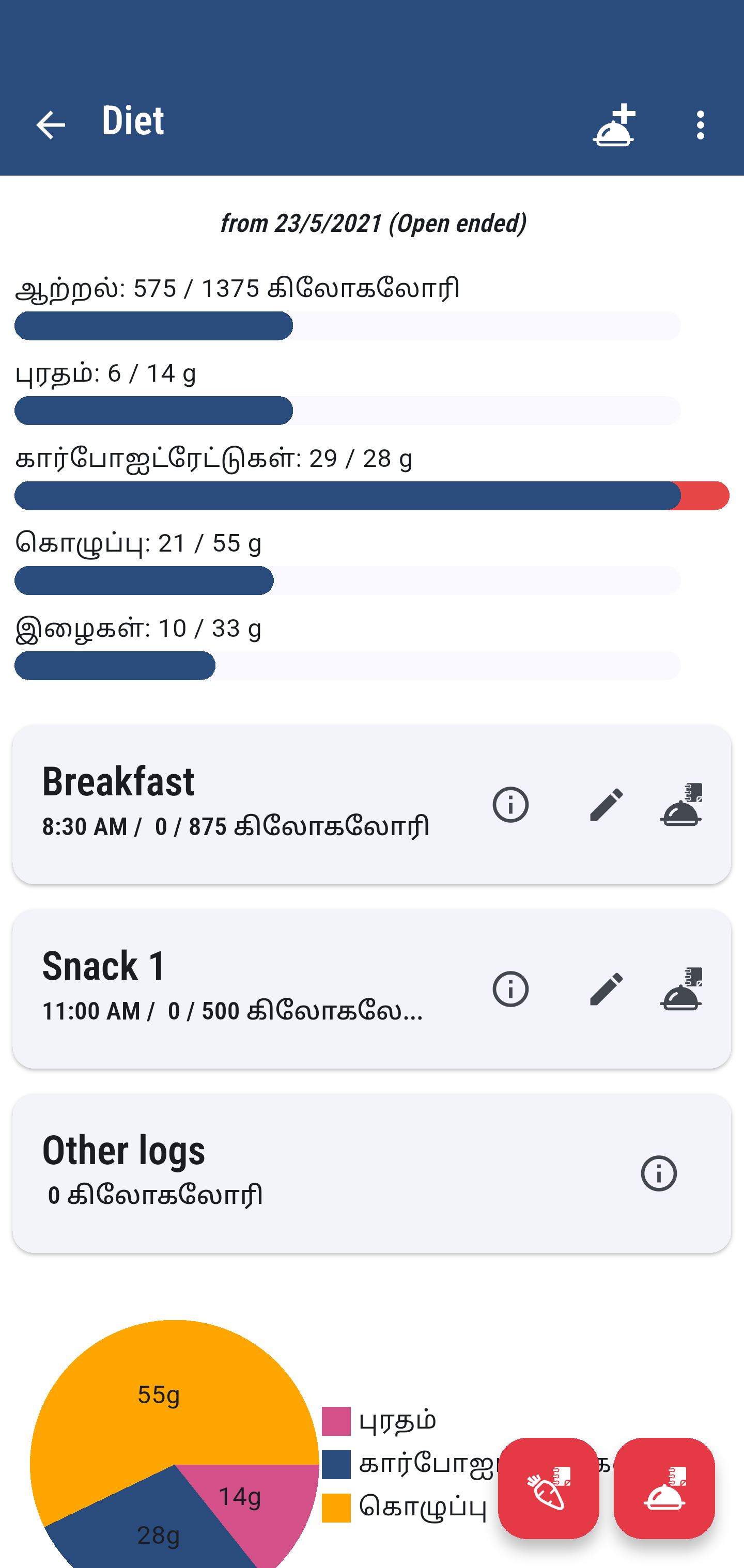Open the overflow menu
Image resolution: width=744 pixels, height=1568 pixels.
pyautogui.click(x=700, y=126)
